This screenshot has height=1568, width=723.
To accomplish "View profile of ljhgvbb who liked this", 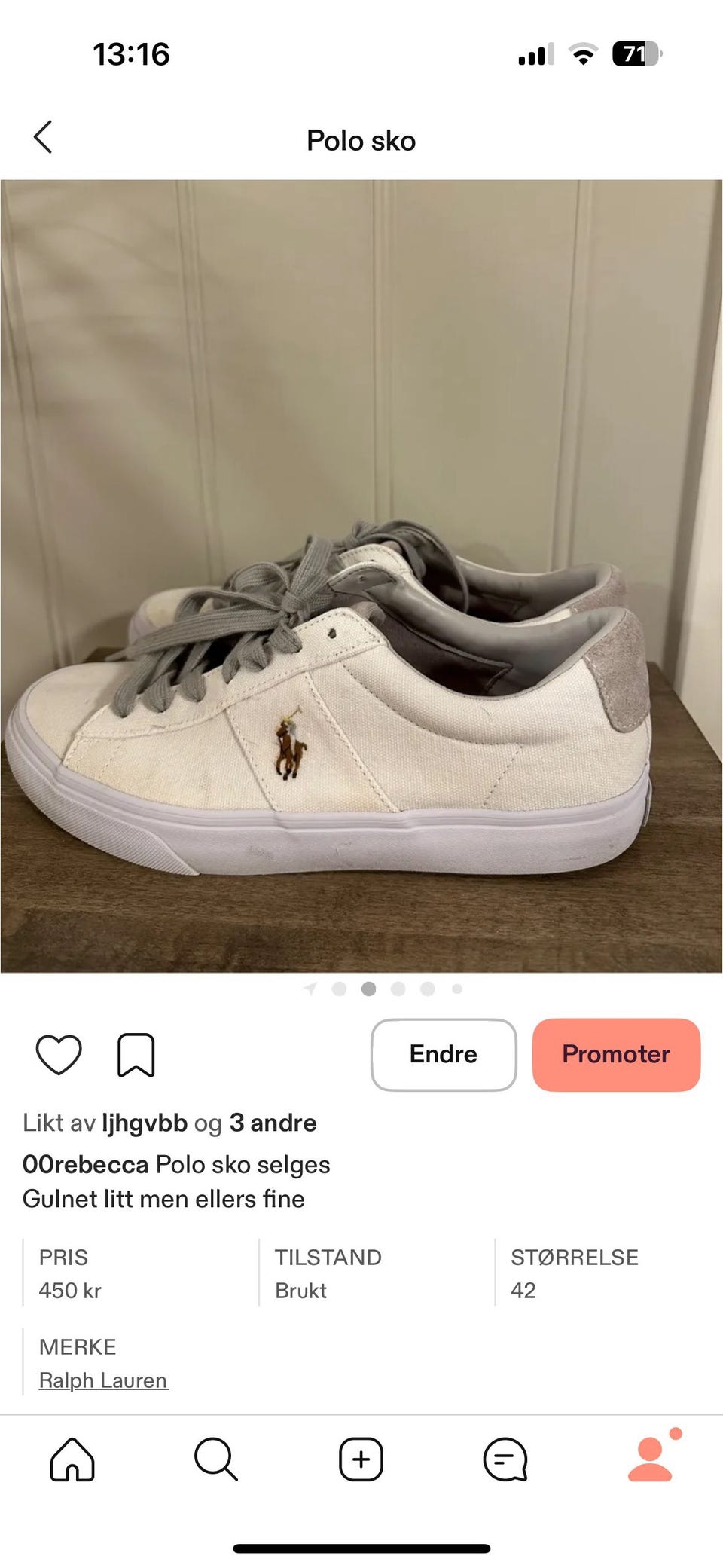I will 144,1123.
